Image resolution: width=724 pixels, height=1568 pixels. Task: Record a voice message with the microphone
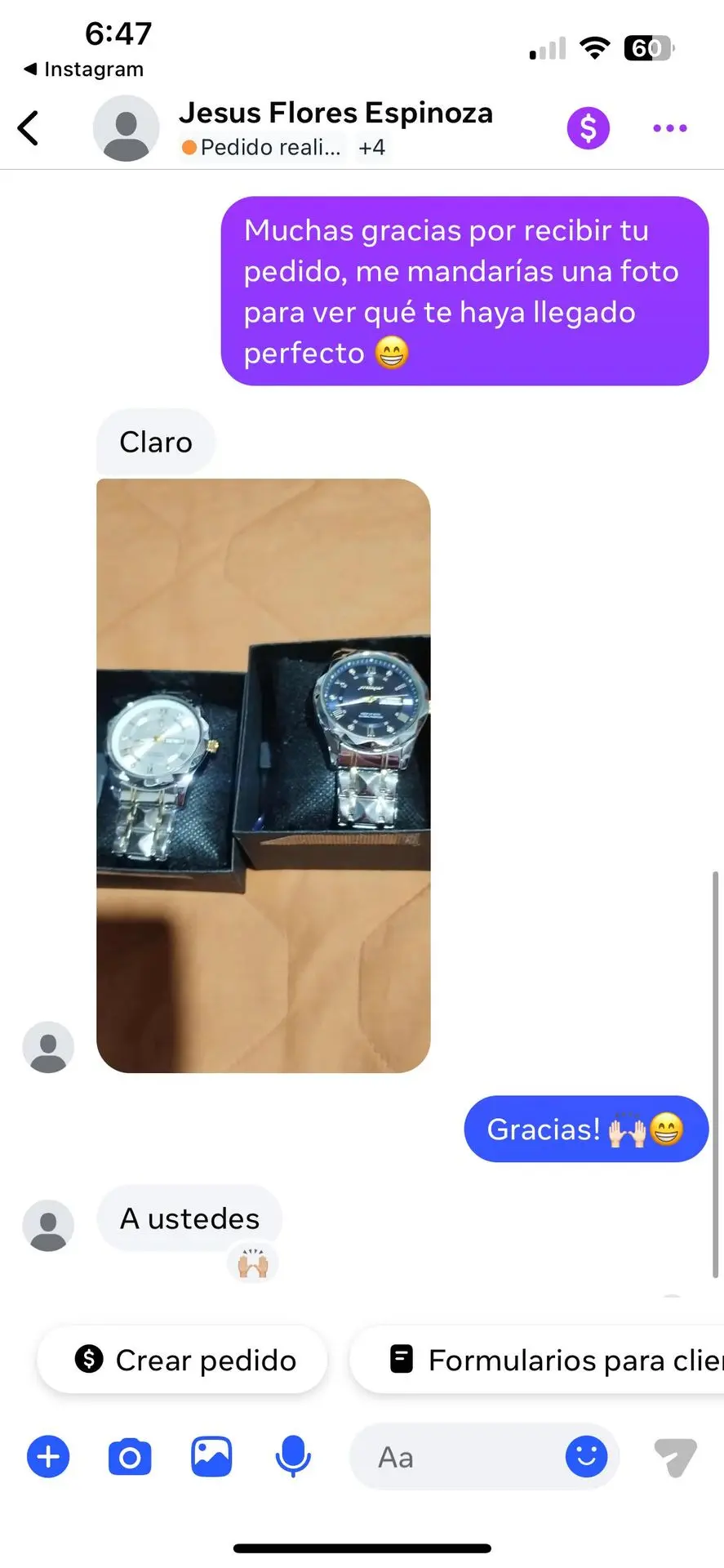[292, 1457]
